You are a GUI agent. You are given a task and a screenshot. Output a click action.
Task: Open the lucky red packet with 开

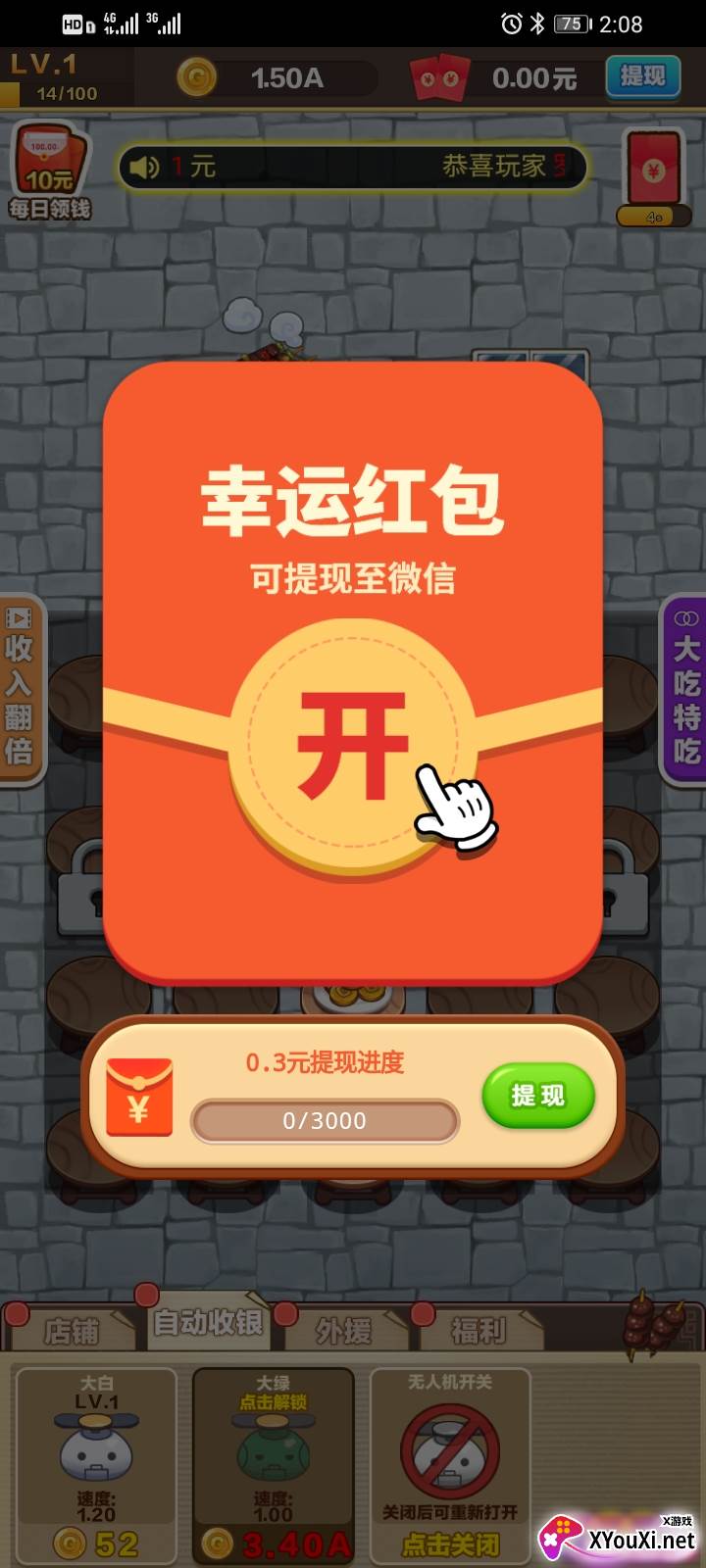click(x=353, y=747)
